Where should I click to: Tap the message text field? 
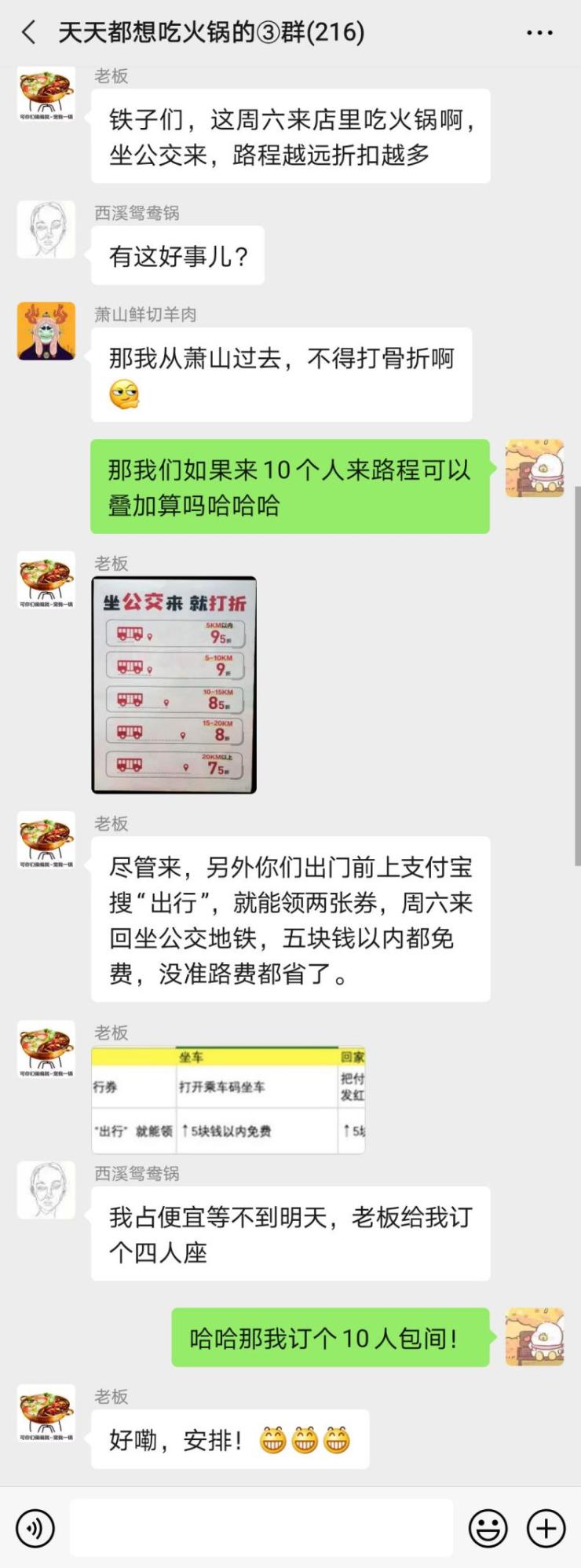[261, 1528]
